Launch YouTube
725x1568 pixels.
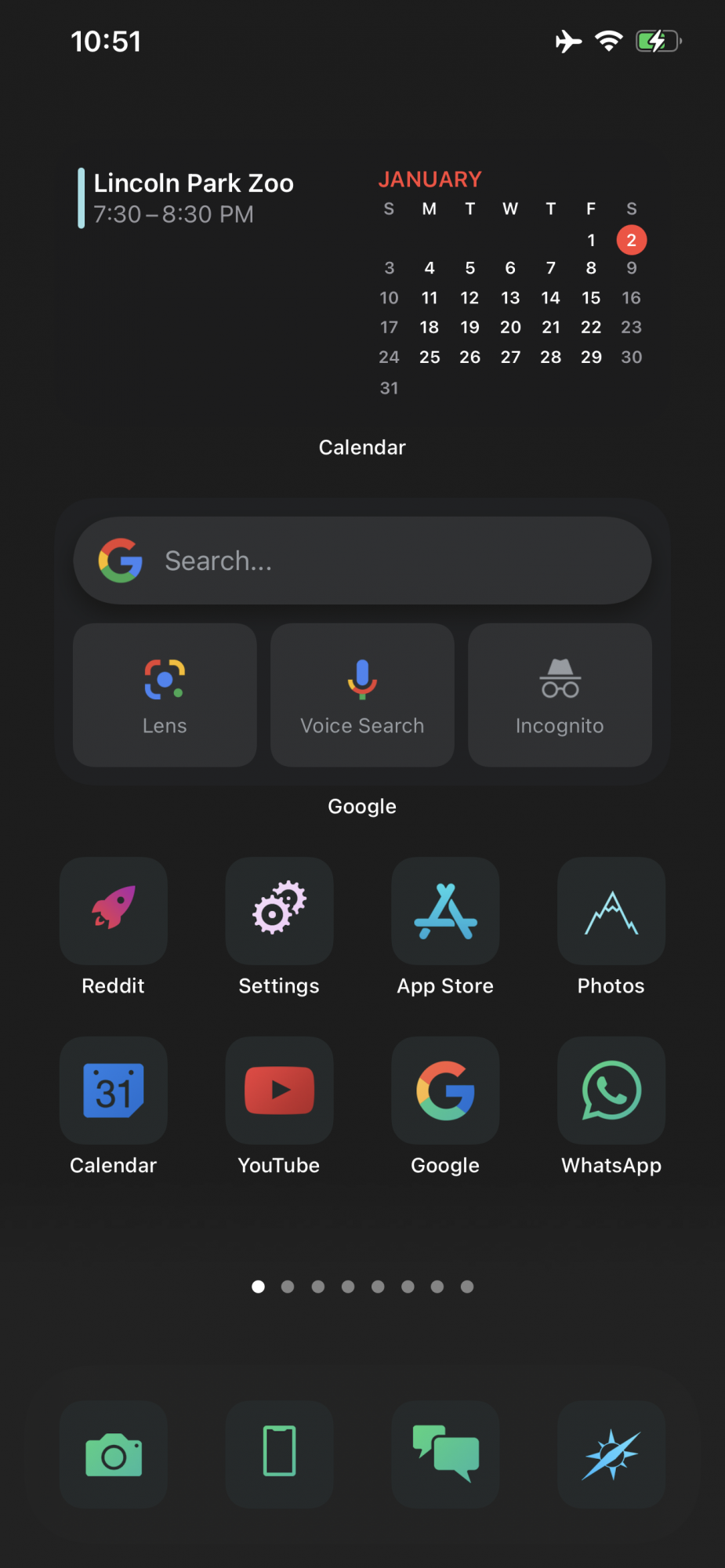coord(279,1091)
